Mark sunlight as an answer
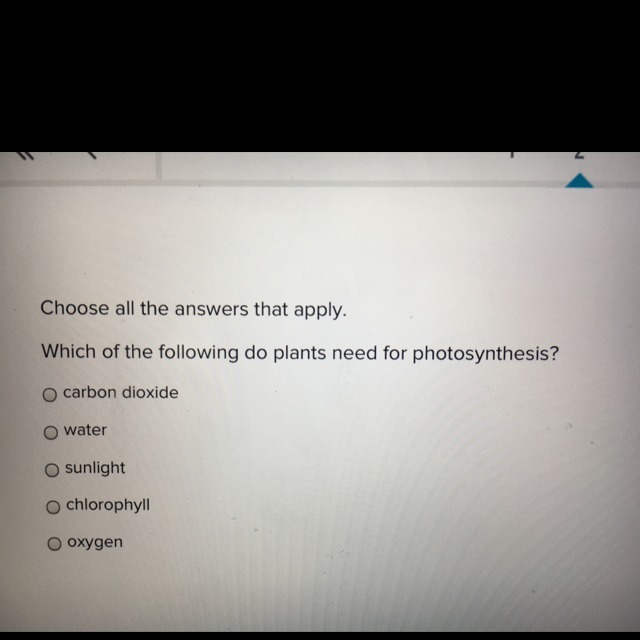Screen dimensions: 640x640 [52, 470]
